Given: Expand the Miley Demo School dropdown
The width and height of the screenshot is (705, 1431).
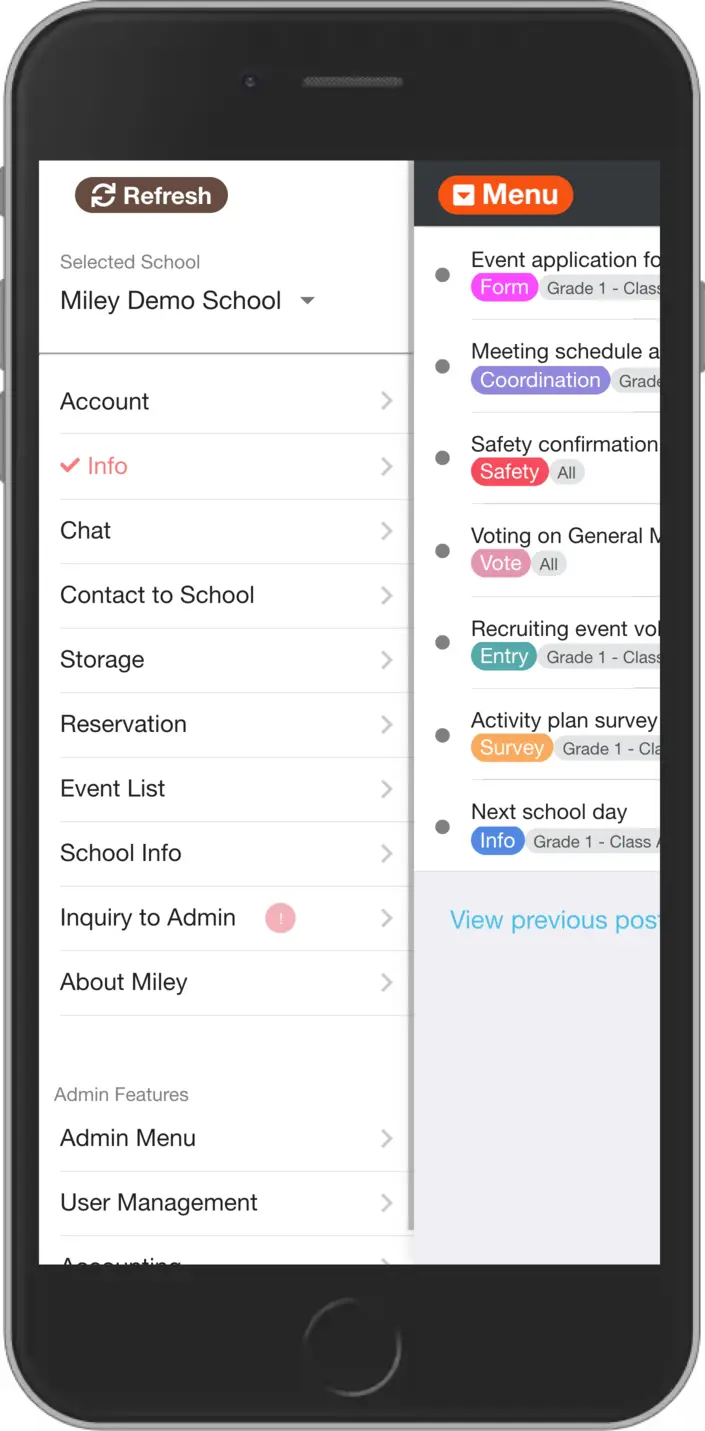Looking at the screenshot, I should point(188,301).
